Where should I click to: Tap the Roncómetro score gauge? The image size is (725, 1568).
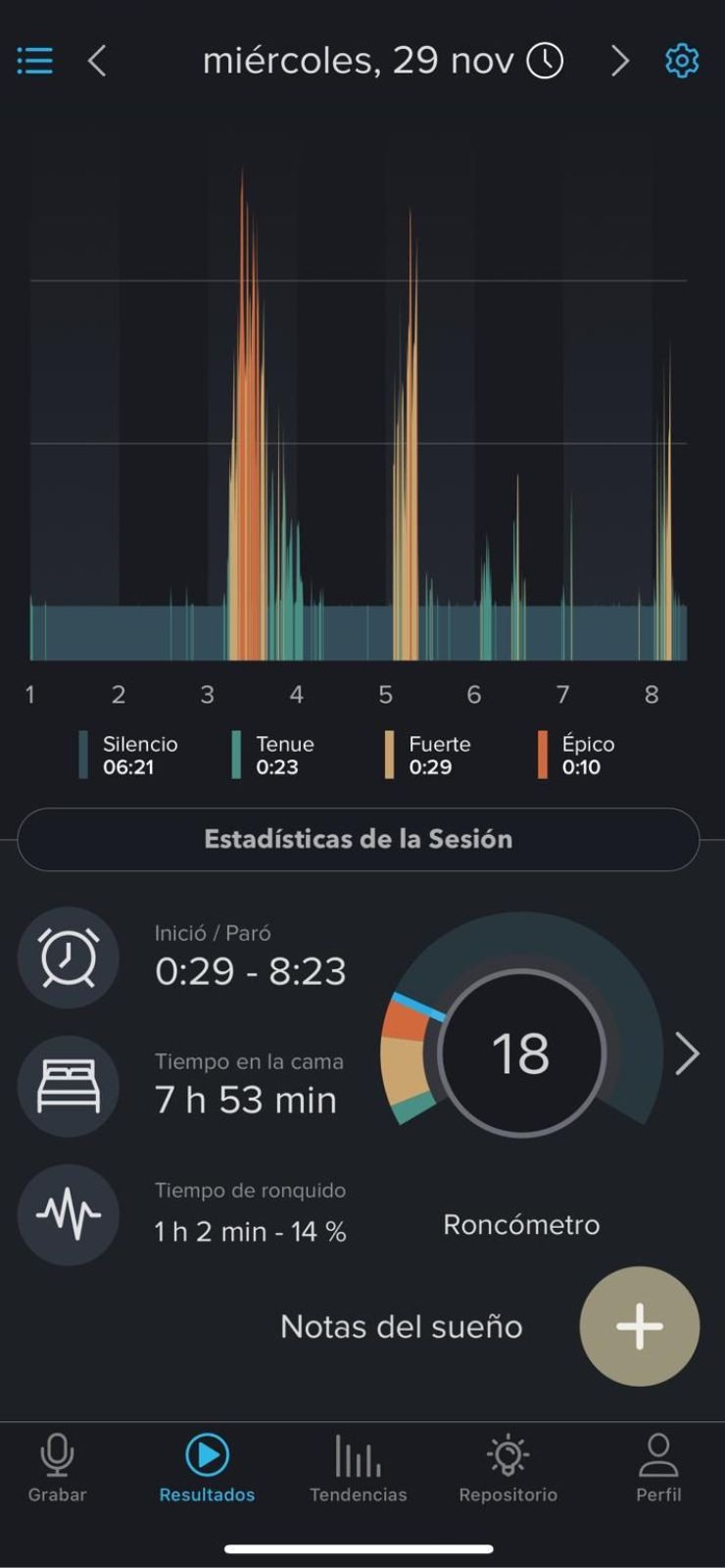(x=522, y=1054)
